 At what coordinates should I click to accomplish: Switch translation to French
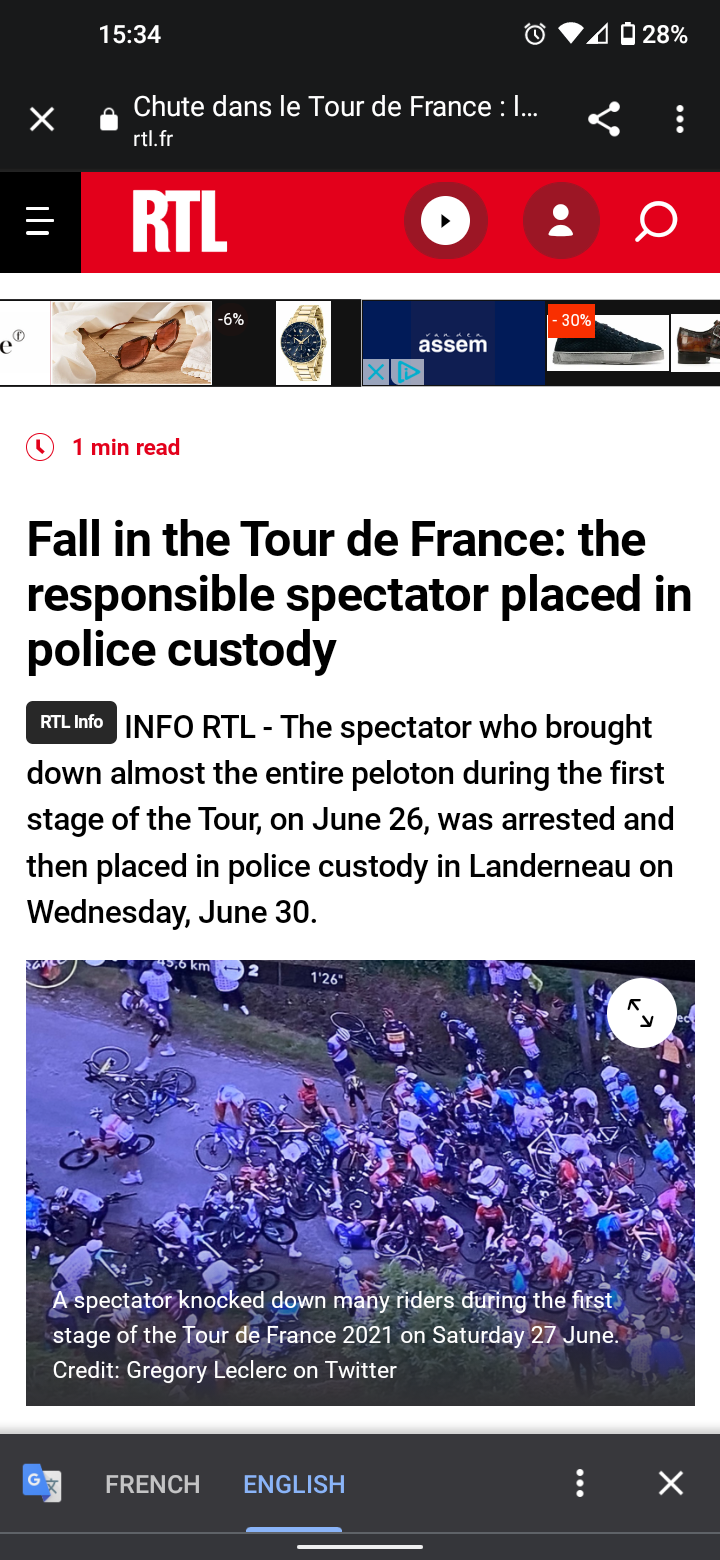152,1484
